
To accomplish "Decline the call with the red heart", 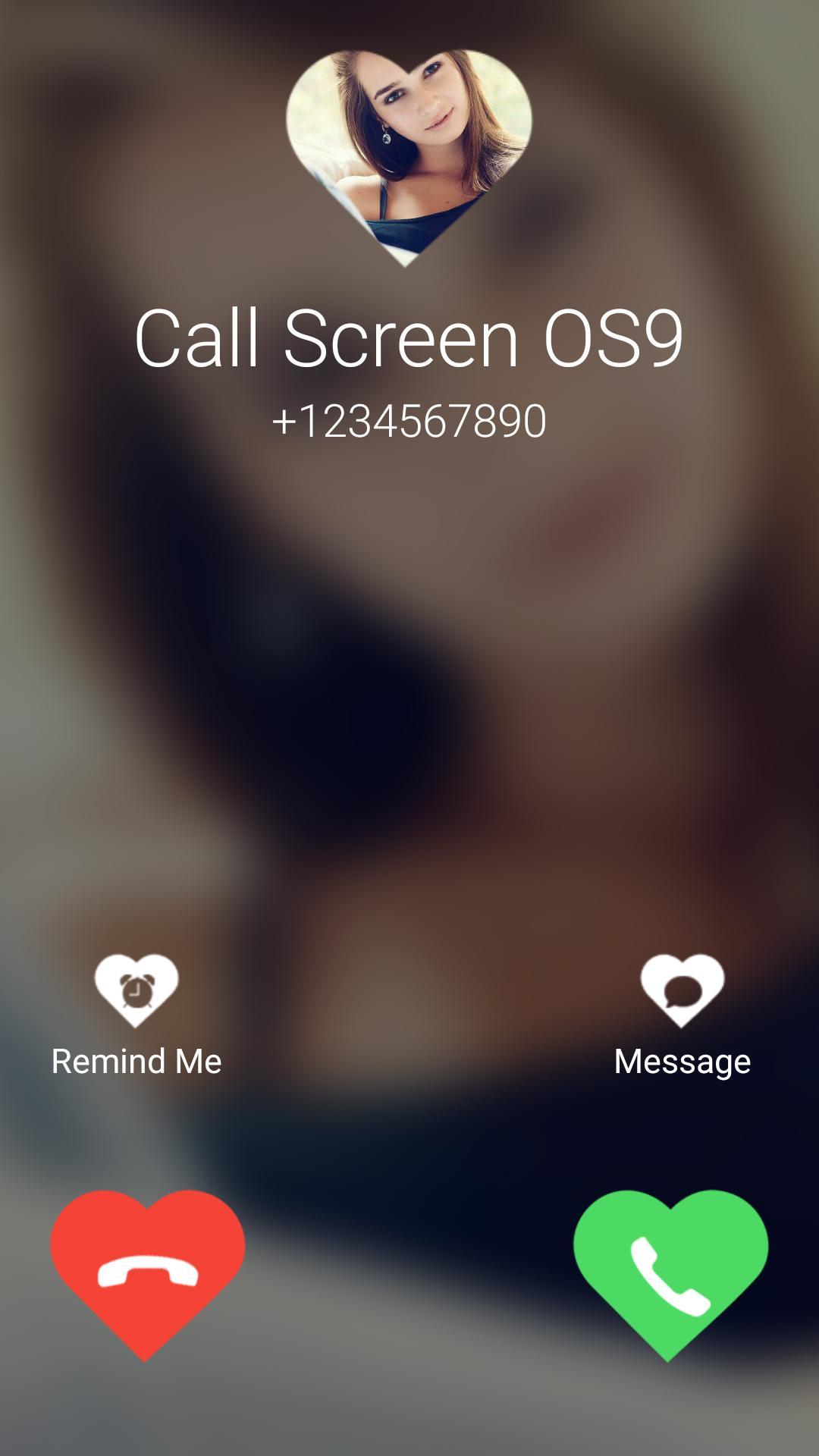I will (147, 1268).
